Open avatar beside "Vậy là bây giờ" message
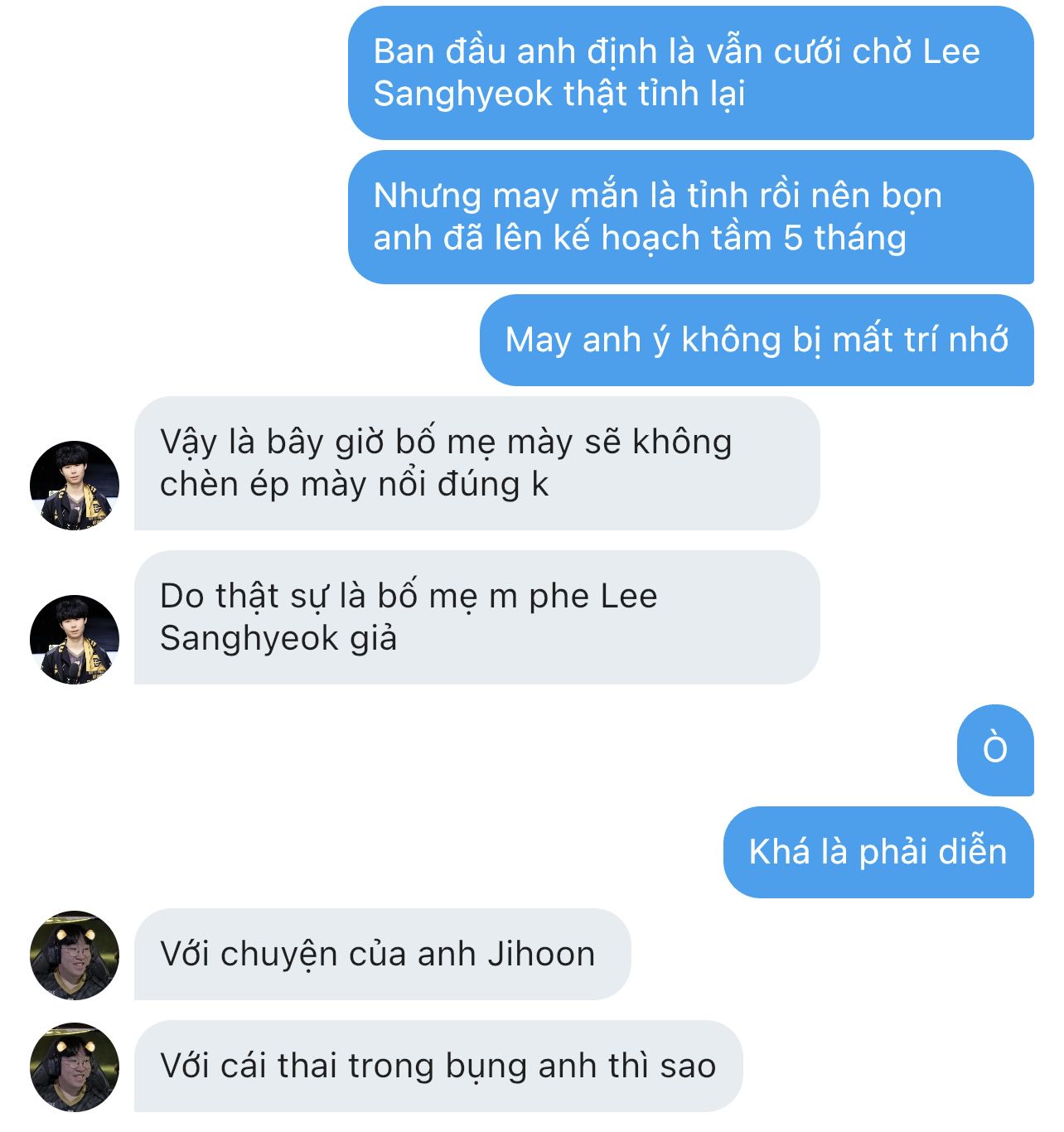The image size is (1064, 1132). point(75,486)
